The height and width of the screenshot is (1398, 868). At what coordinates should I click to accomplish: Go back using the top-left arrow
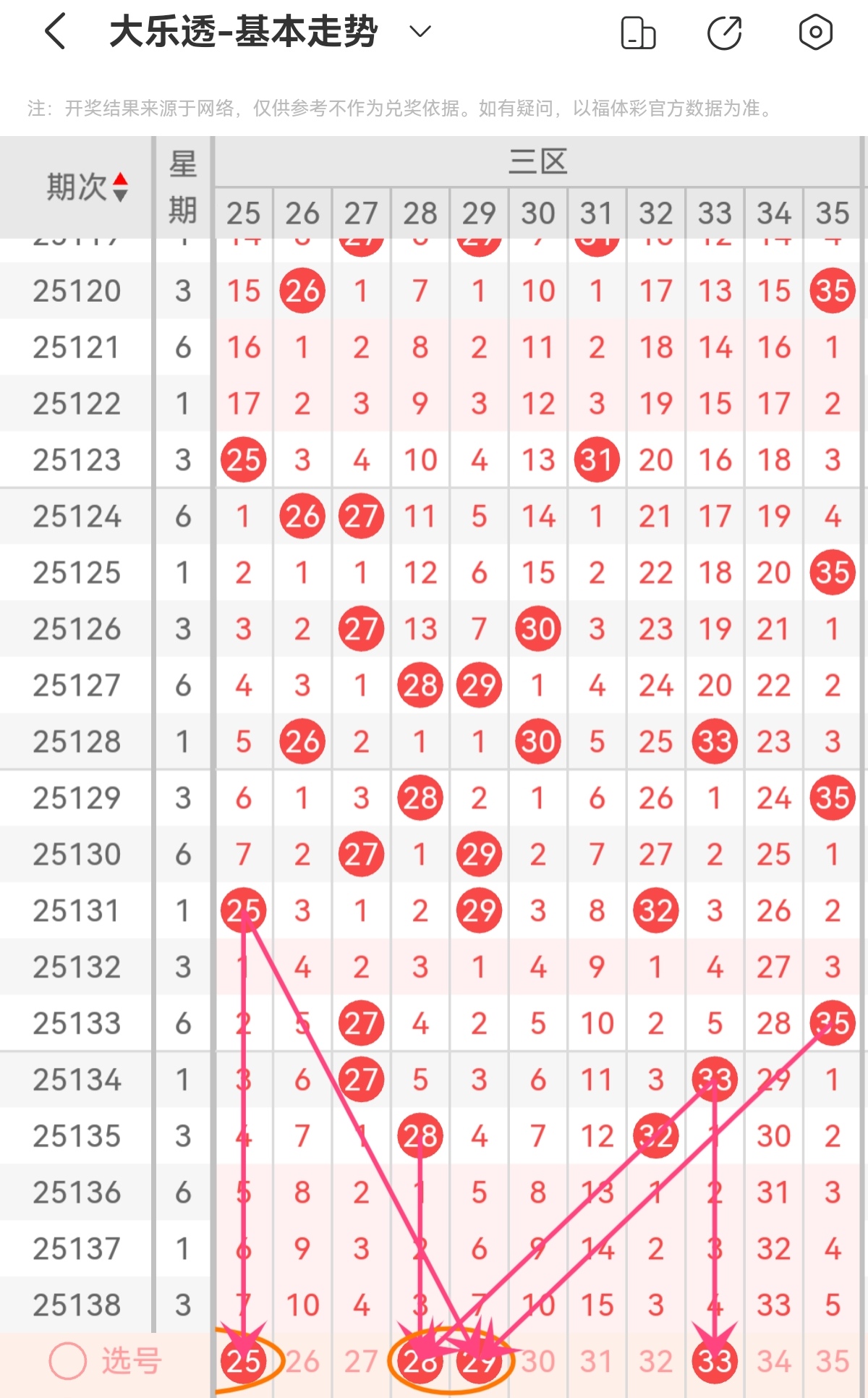point(56,32)
